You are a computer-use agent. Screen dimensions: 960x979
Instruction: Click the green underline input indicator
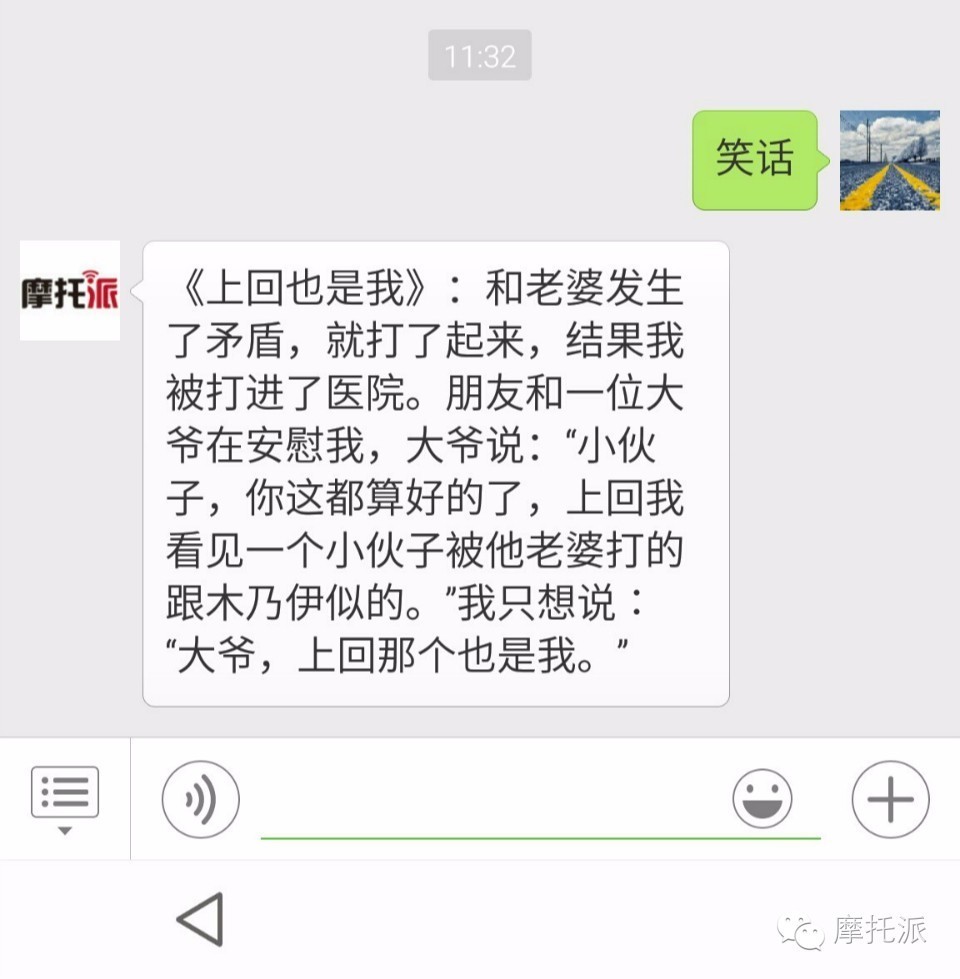coord(540,831)
